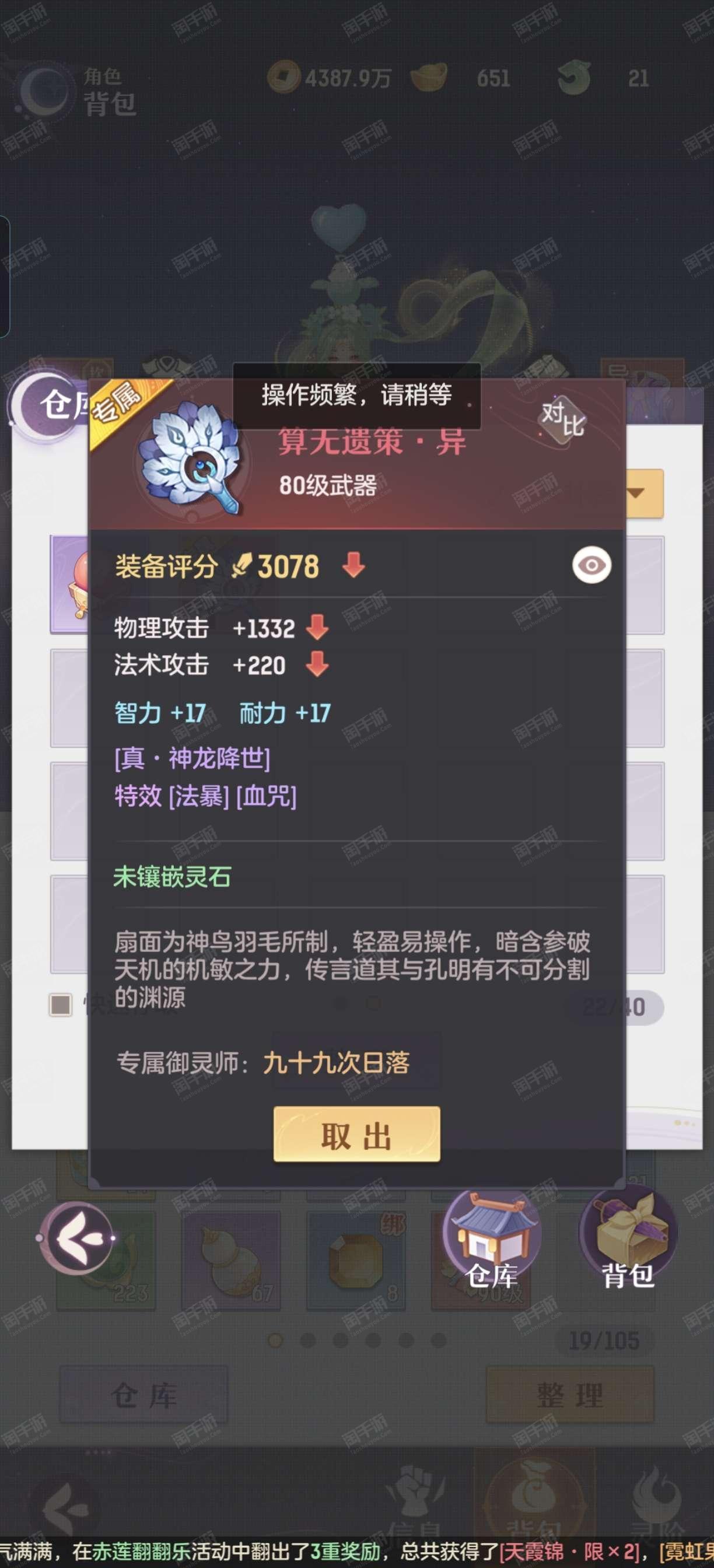Tap 取出 to withdraw the weapon
The width and height of the screenshot is (714, 1568).
tap(356, 1134)
